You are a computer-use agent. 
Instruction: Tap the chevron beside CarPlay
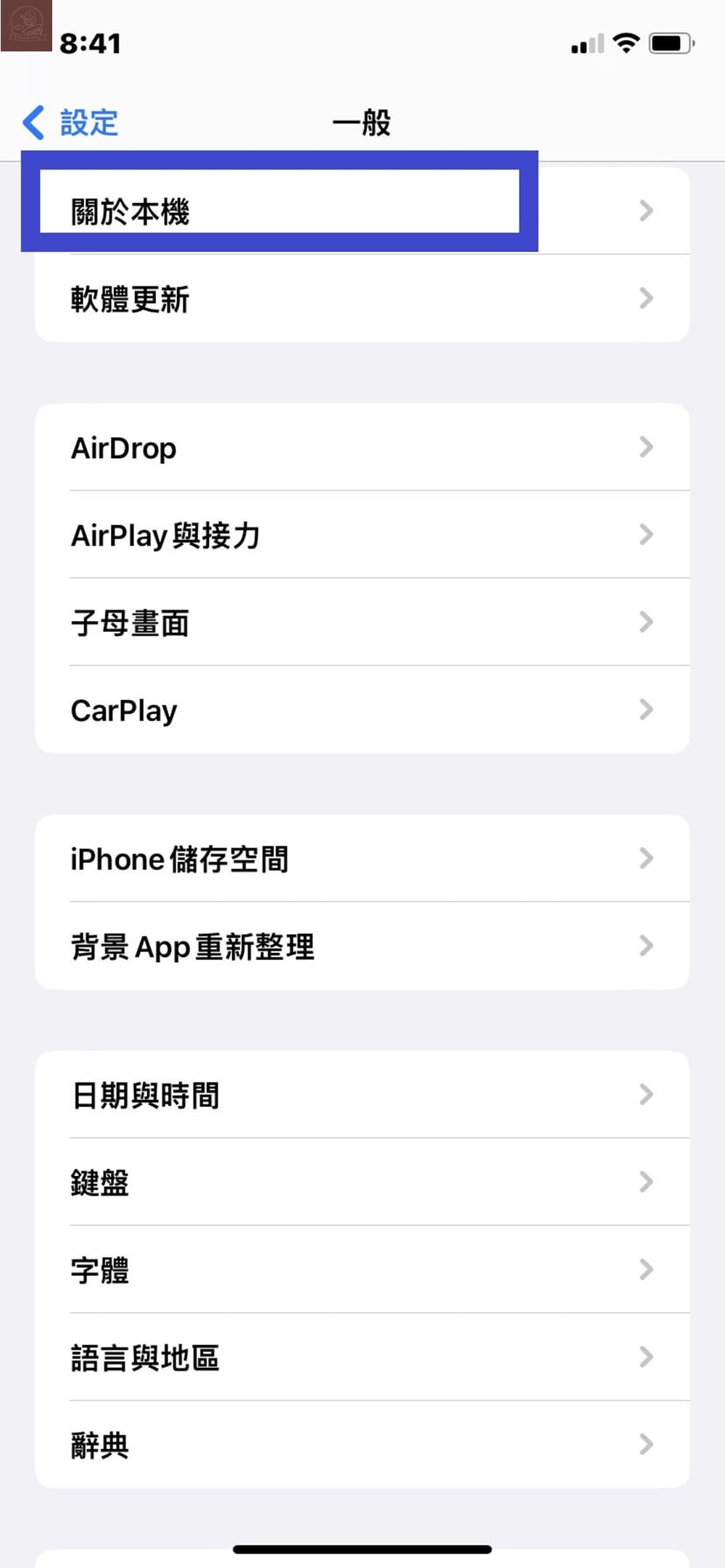[x=646, y=709]
